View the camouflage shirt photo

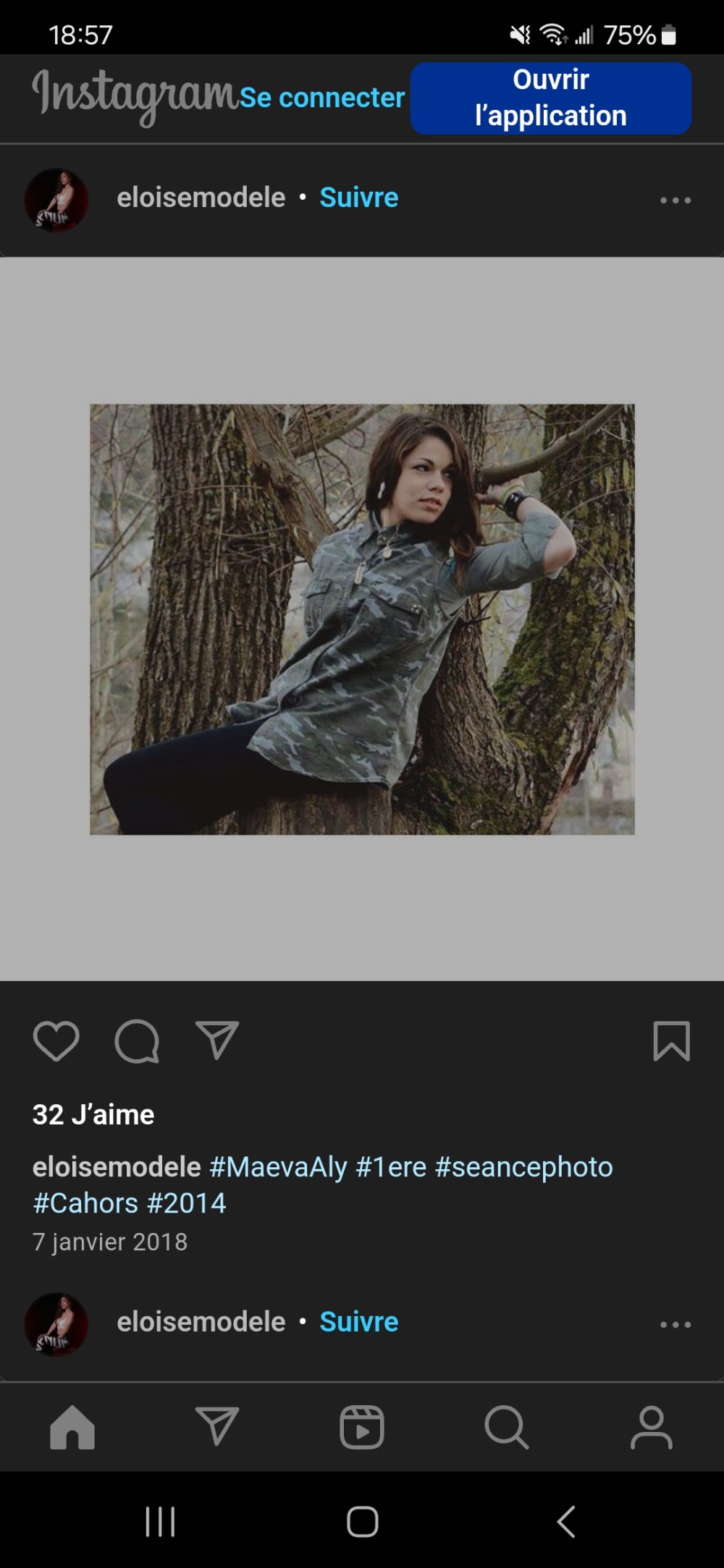coord(362,619)
